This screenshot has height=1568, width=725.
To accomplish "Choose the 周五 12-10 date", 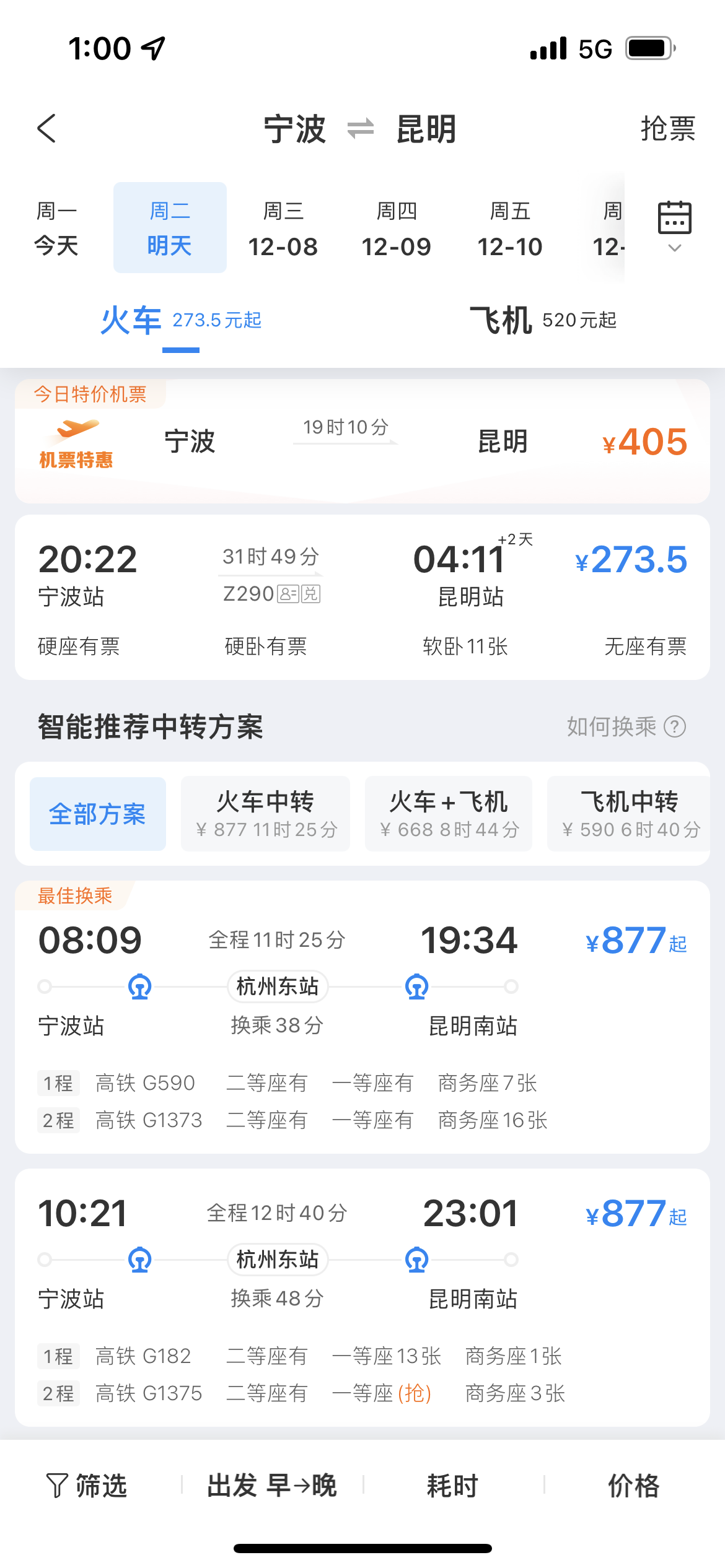I will 510,228.
